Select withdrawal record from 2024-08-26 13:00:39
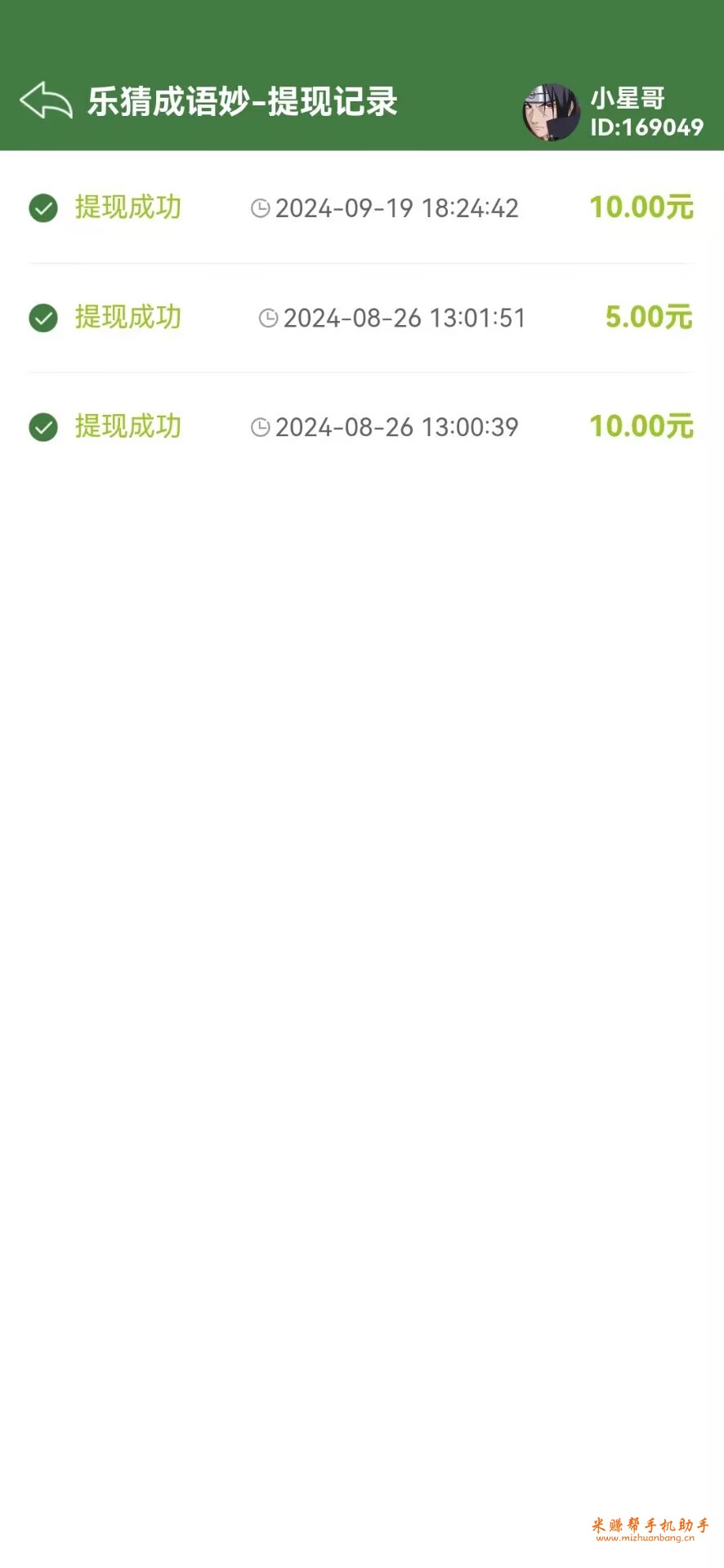 click(361, 427)
